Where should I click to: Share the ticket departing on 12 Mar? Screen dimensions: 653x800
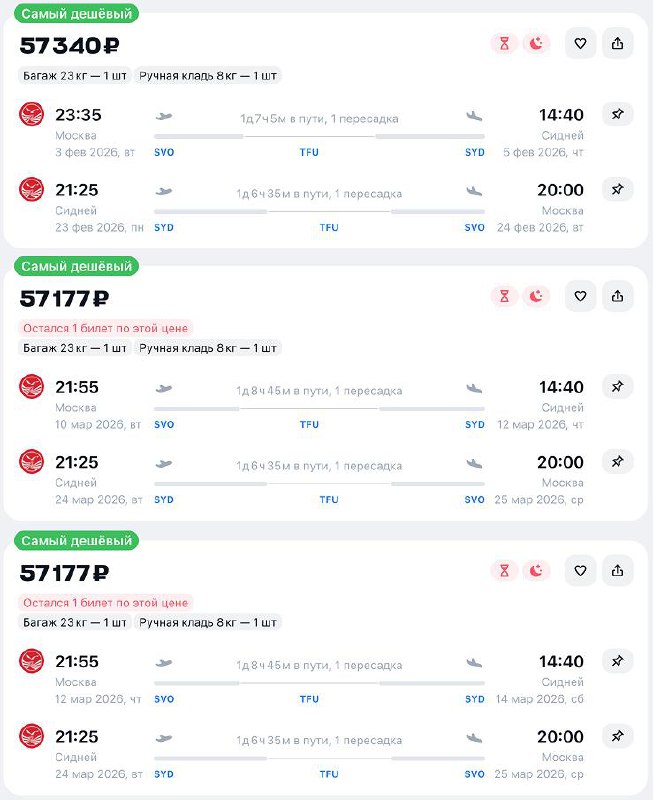point(617,570)
